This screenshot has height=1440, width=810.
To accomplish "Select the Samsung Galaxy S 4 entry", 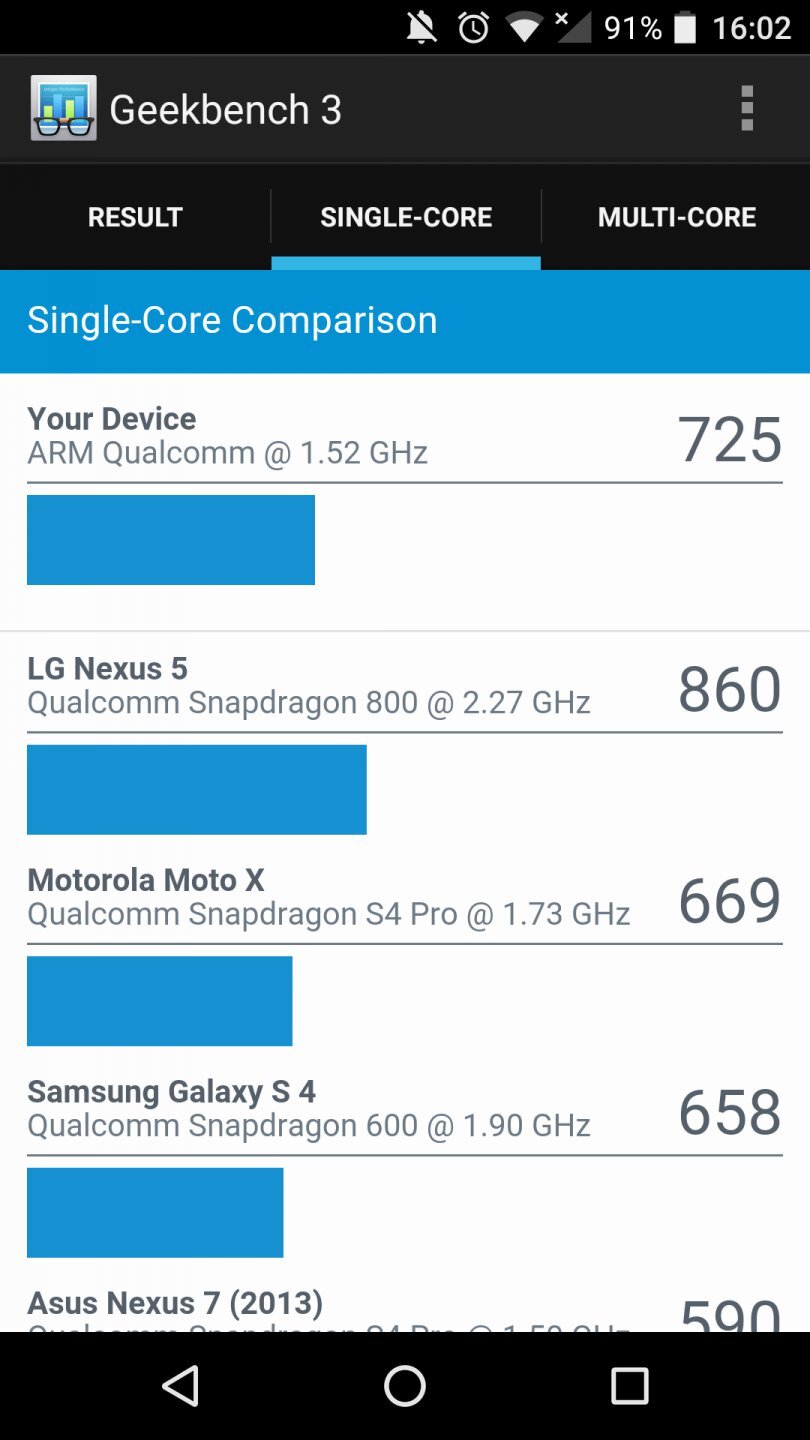I will click(x=300, y=1108).
